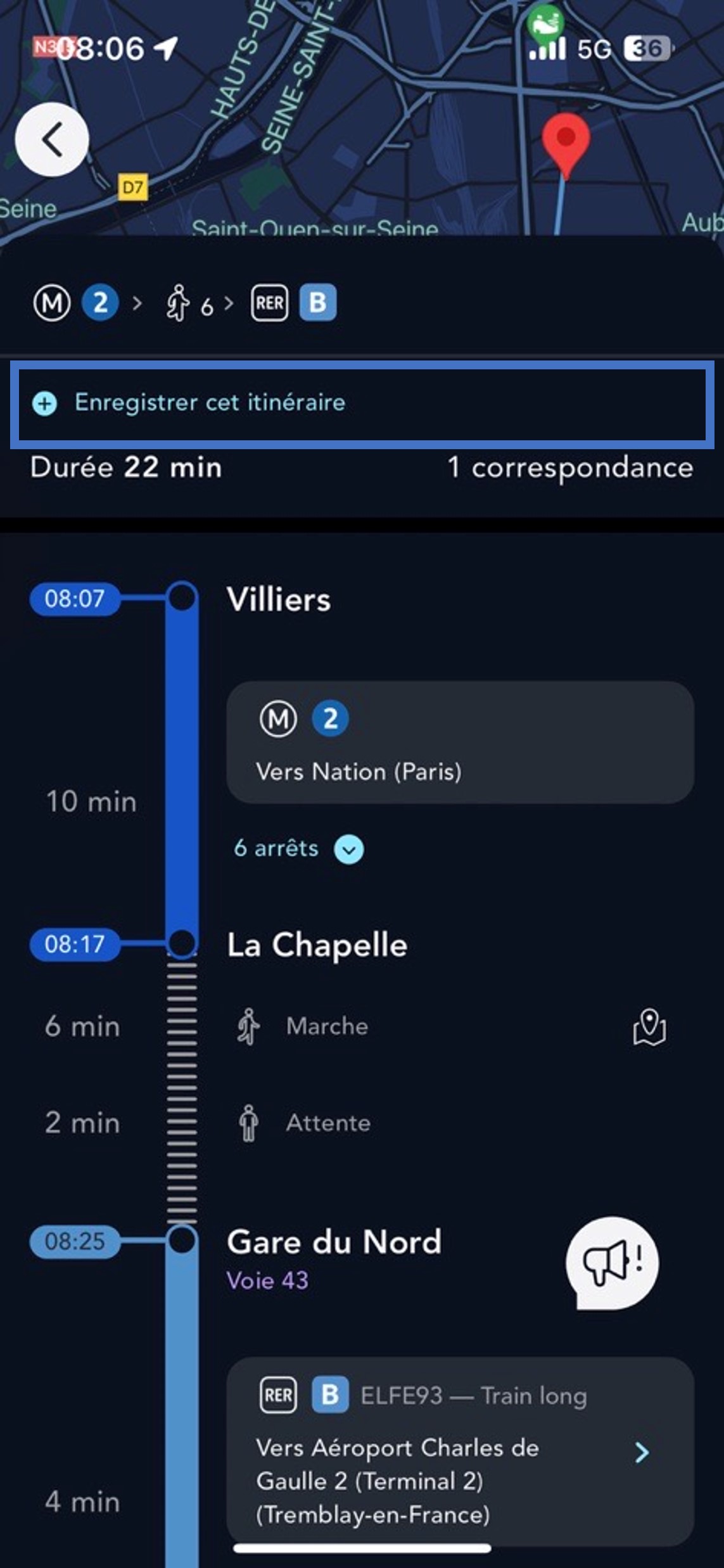Save this itinerary using Enregistrer cet itinéraire
The image size is (724, 1568).
coord(210,403)
